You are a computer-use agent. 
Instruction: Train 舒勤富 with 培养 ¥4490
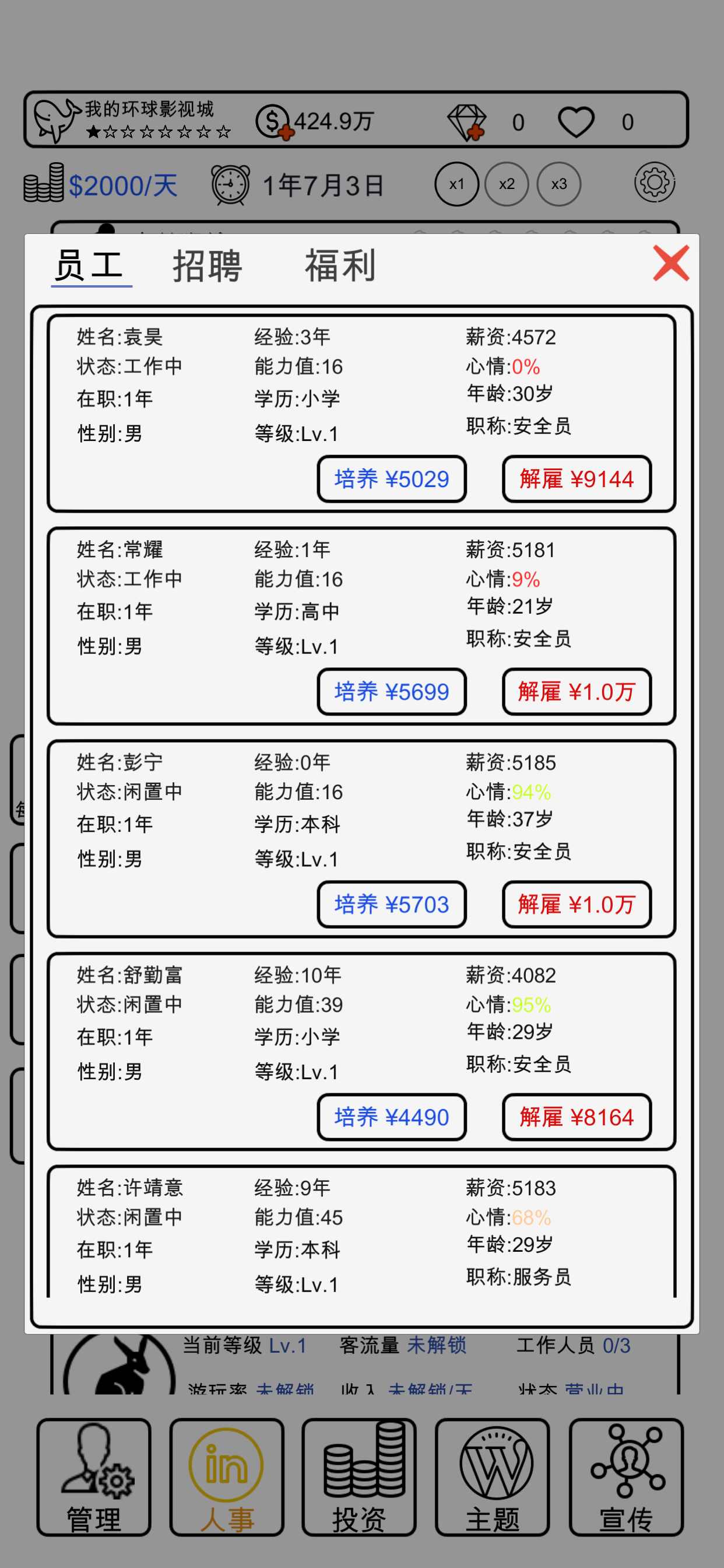392,1117
